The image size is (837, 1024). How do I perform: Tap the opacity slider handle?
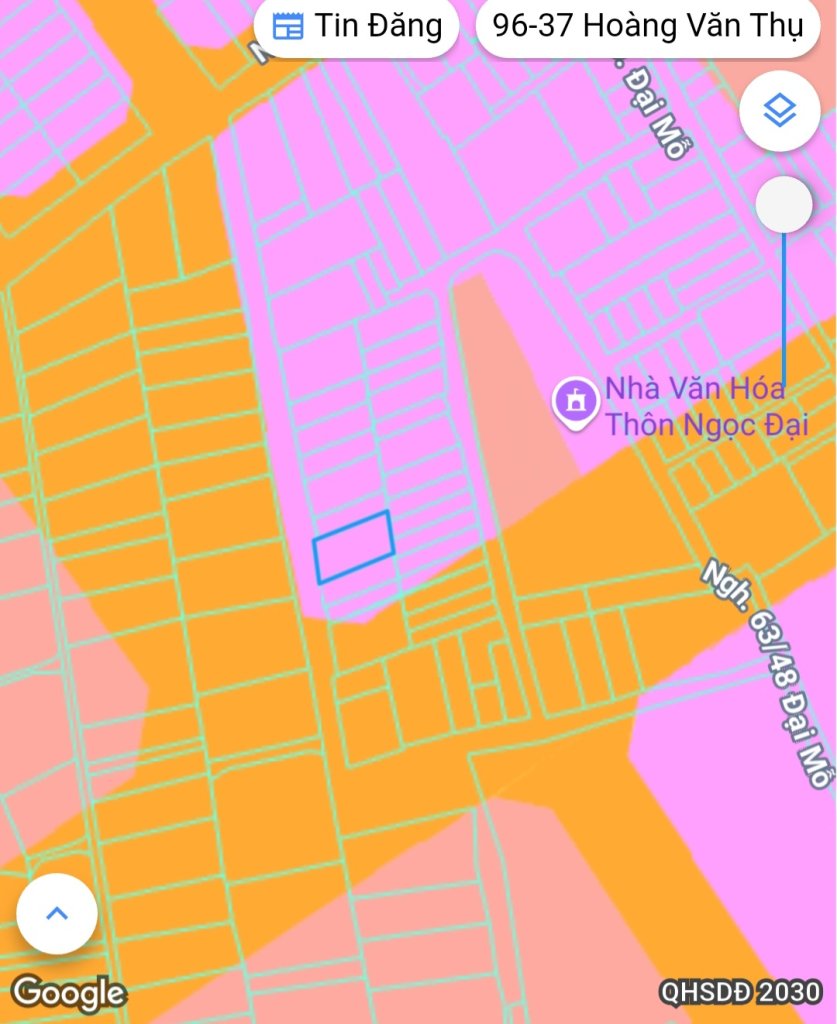tap(783, 206)
